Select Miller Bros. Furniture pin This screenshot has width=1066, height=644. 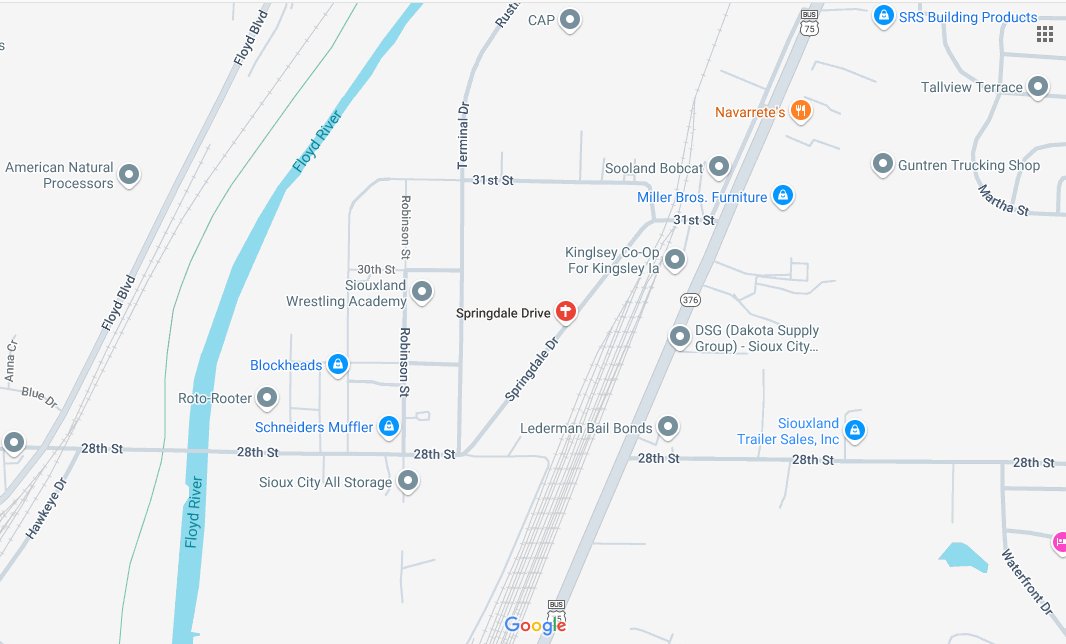point(784,196)
